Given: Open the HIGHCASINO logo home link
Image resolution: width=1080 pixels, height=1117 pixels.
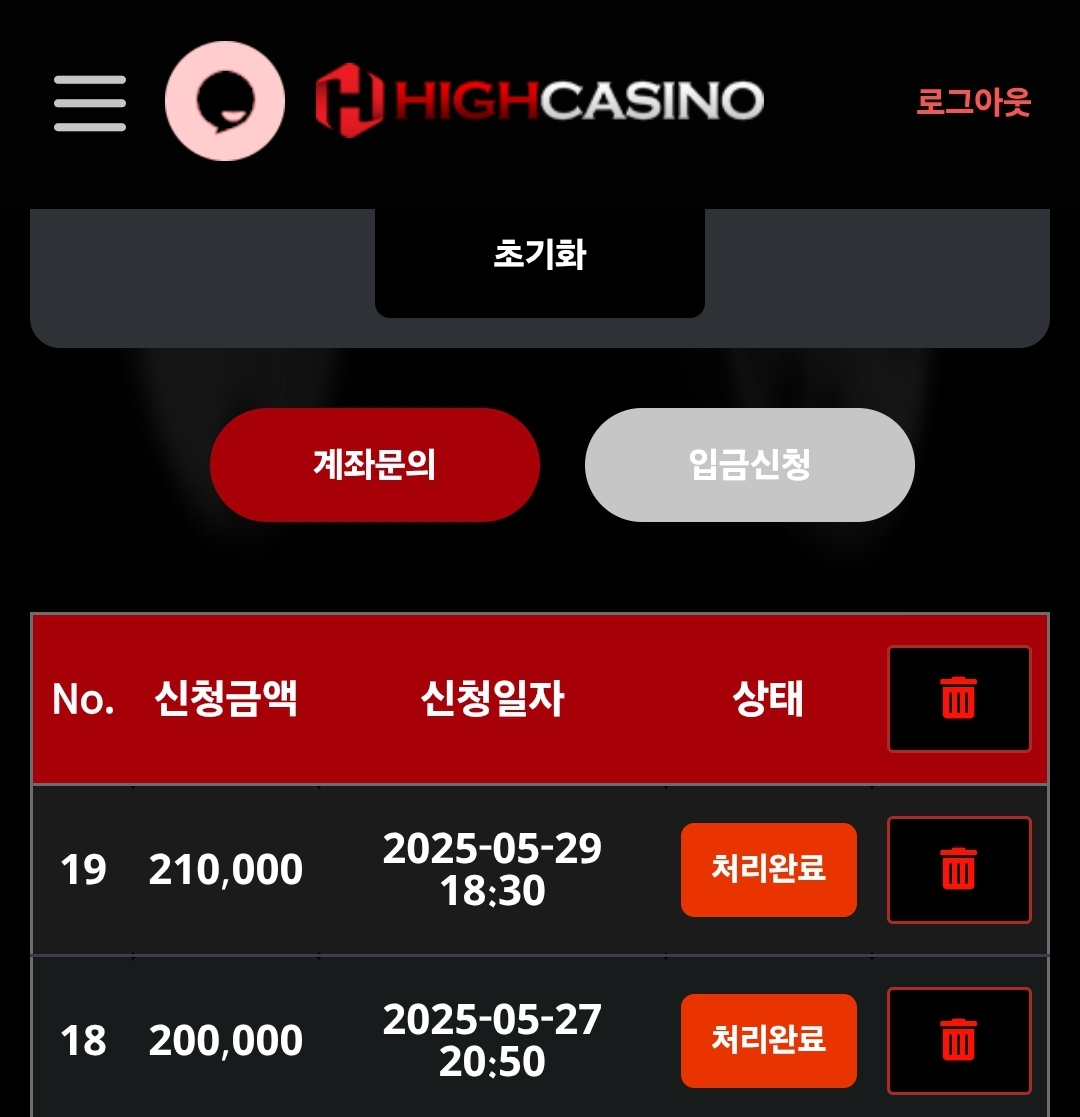Looking at the screenshot, I should click(540, 101).
